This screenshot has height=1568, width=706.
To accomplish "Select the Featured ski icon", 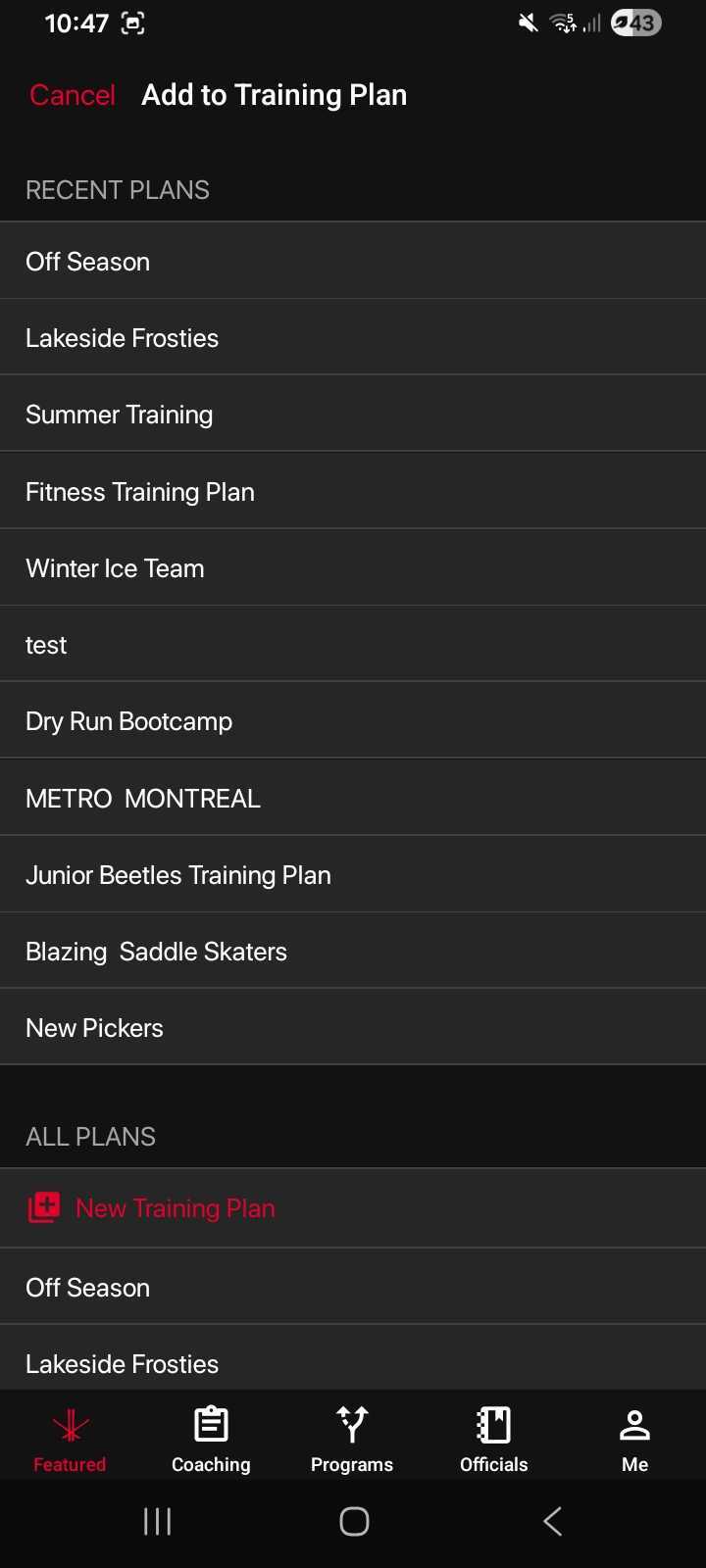I will [x=69, y=1436].
